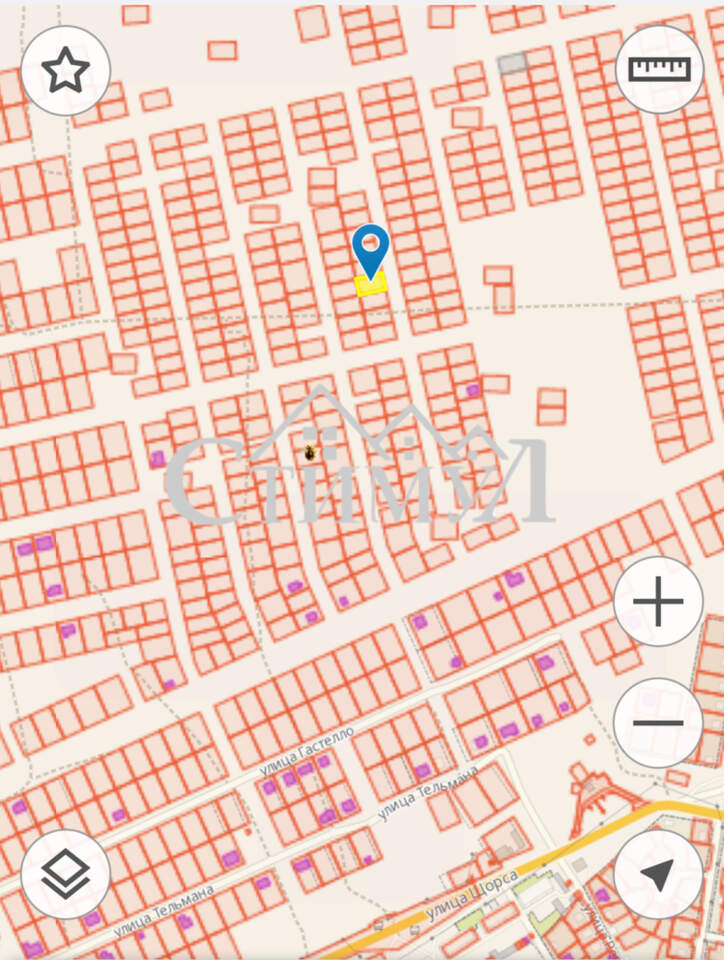Zoom out with the minus button

coord(658,722)
